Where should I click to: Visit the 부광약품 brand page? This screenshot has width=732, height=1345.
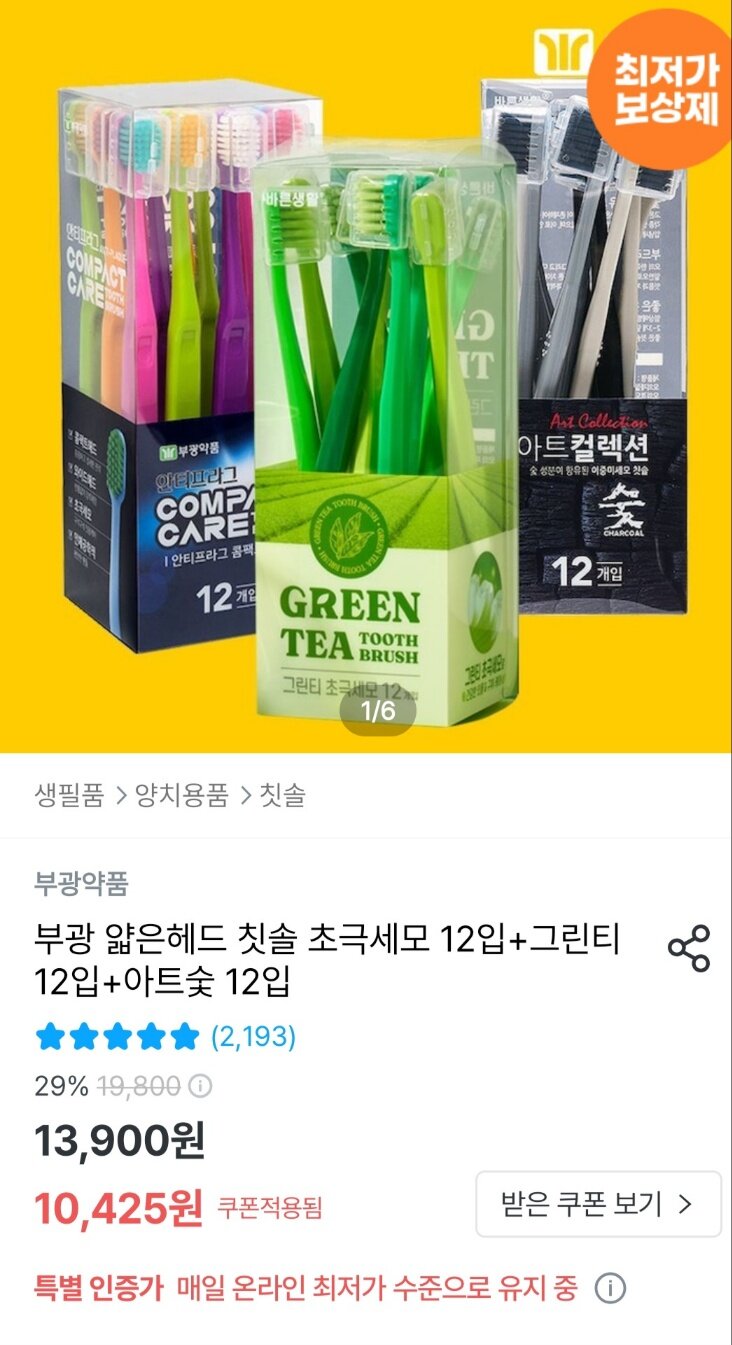click(x=81, y=884)
